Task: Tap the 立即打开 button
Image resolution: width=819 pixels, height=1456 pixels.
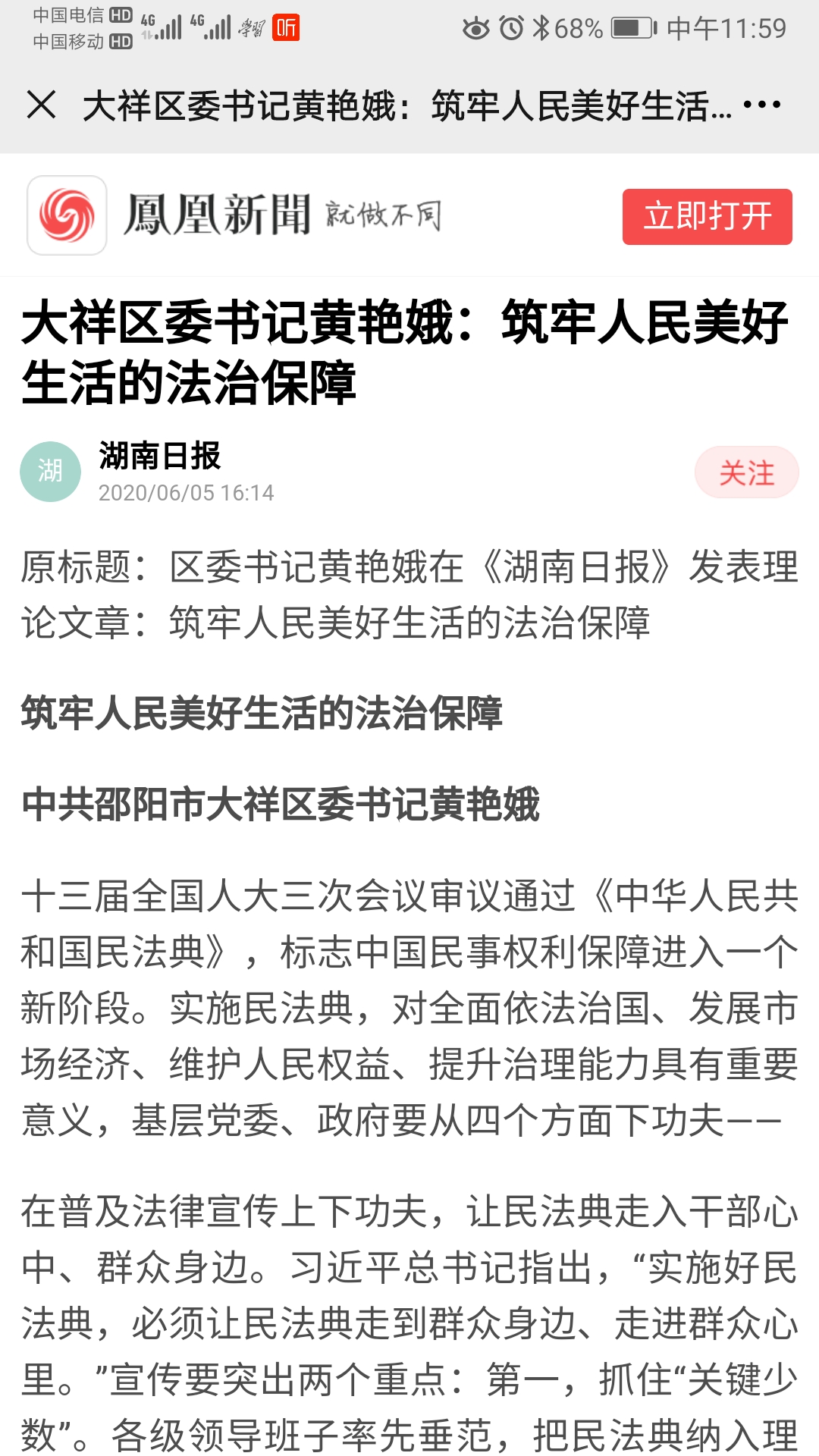Action: tap(707, 217)
